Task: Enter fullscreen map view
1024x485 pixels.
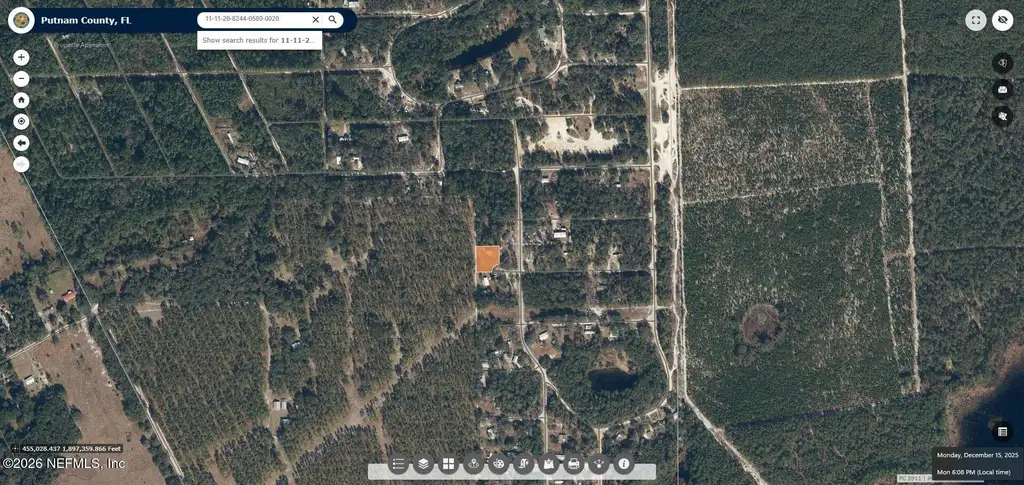Action: click(976, 20)
